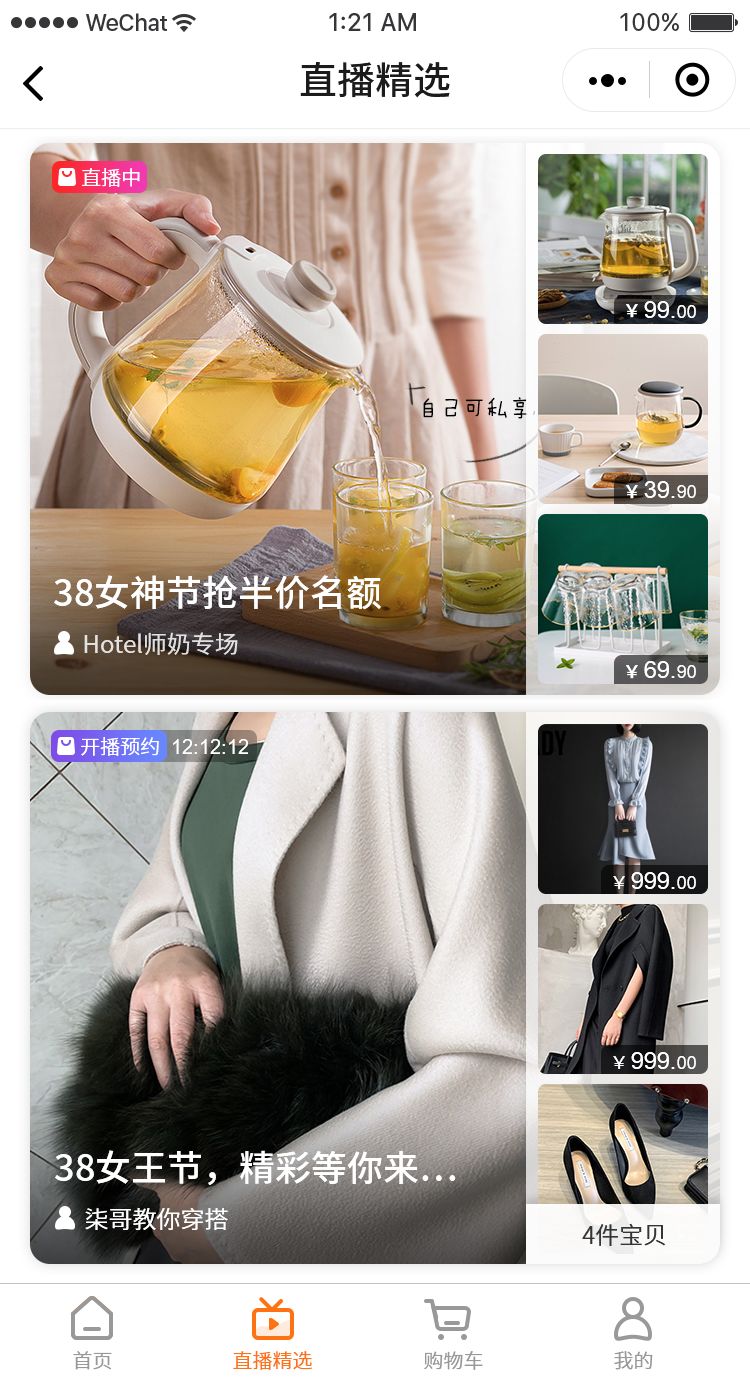Open the 38女王节 scheduled live stream card

click(x=278, y=988)
